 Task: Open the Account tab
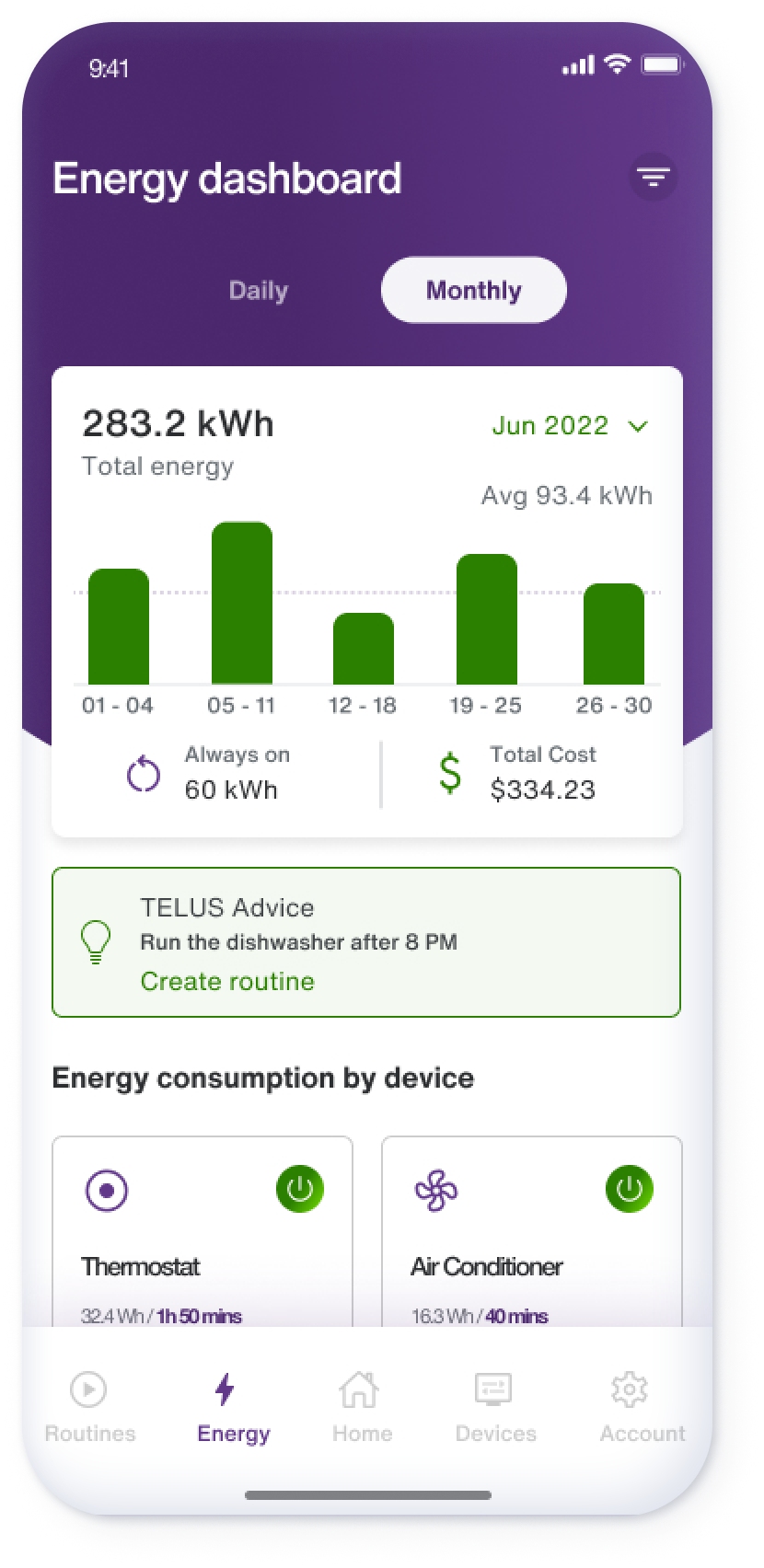point(642,1407)
